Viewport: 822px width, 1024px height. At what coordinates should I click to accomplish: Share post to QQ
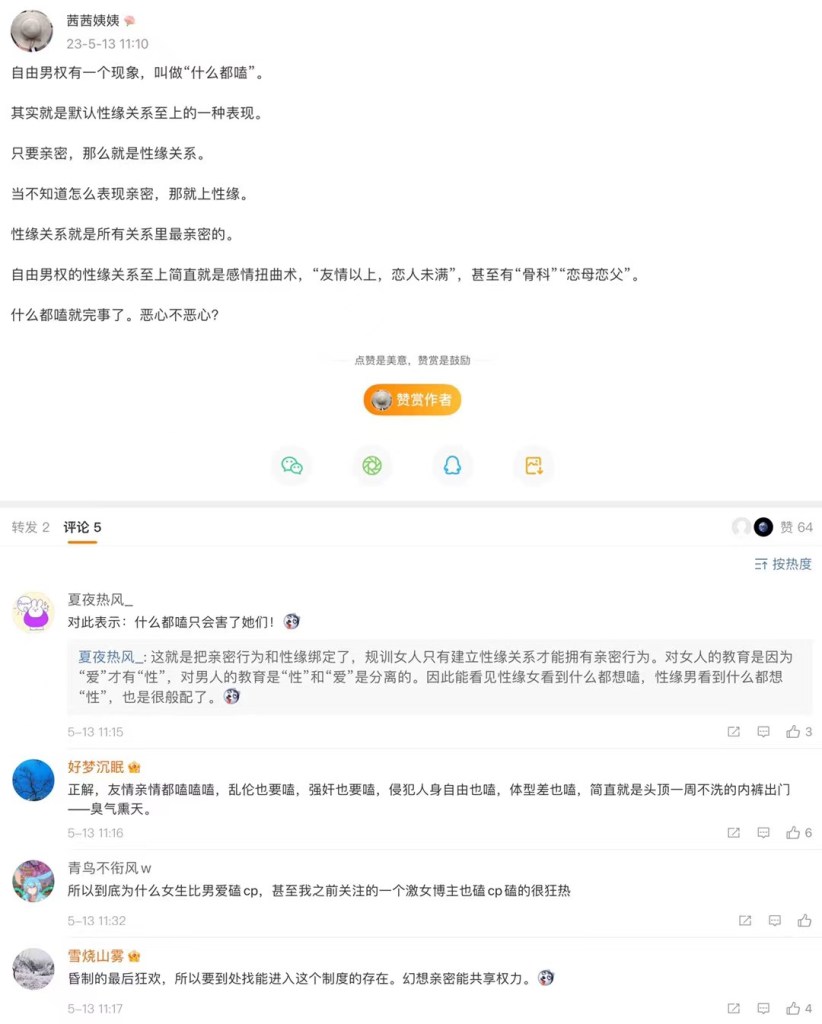coord(452,465)
